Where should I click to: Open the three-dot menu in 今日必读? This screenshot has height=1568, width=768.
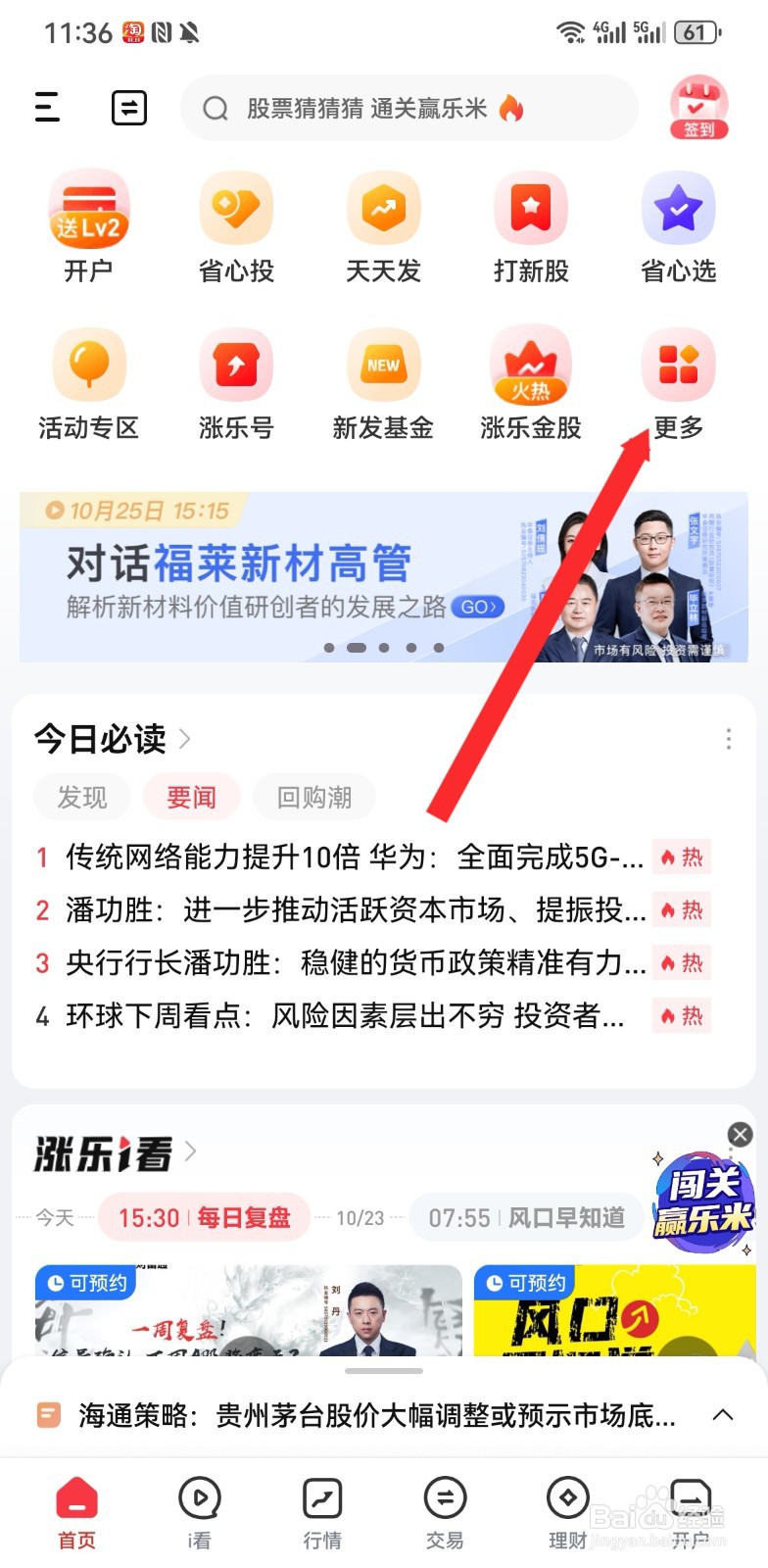pyautogui.click(x=728, y=737)
